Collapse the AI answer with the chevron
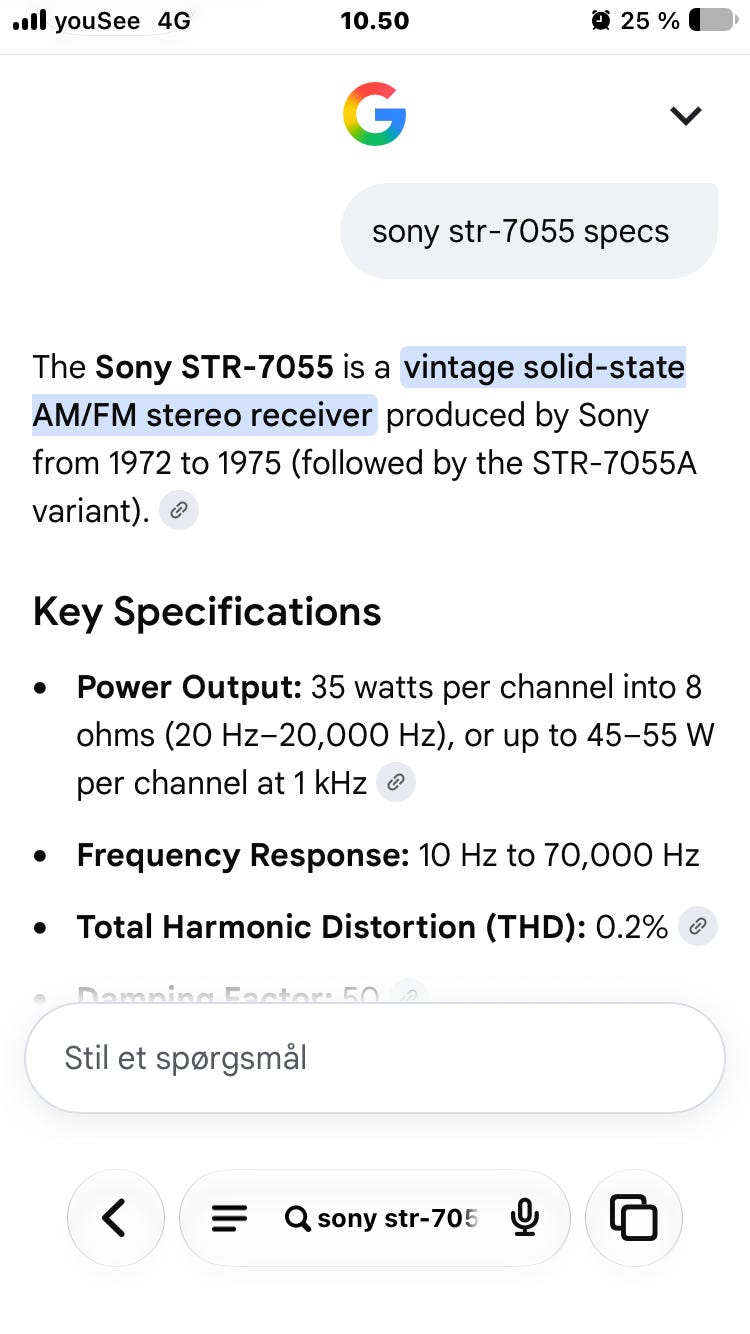 [685, 116]
